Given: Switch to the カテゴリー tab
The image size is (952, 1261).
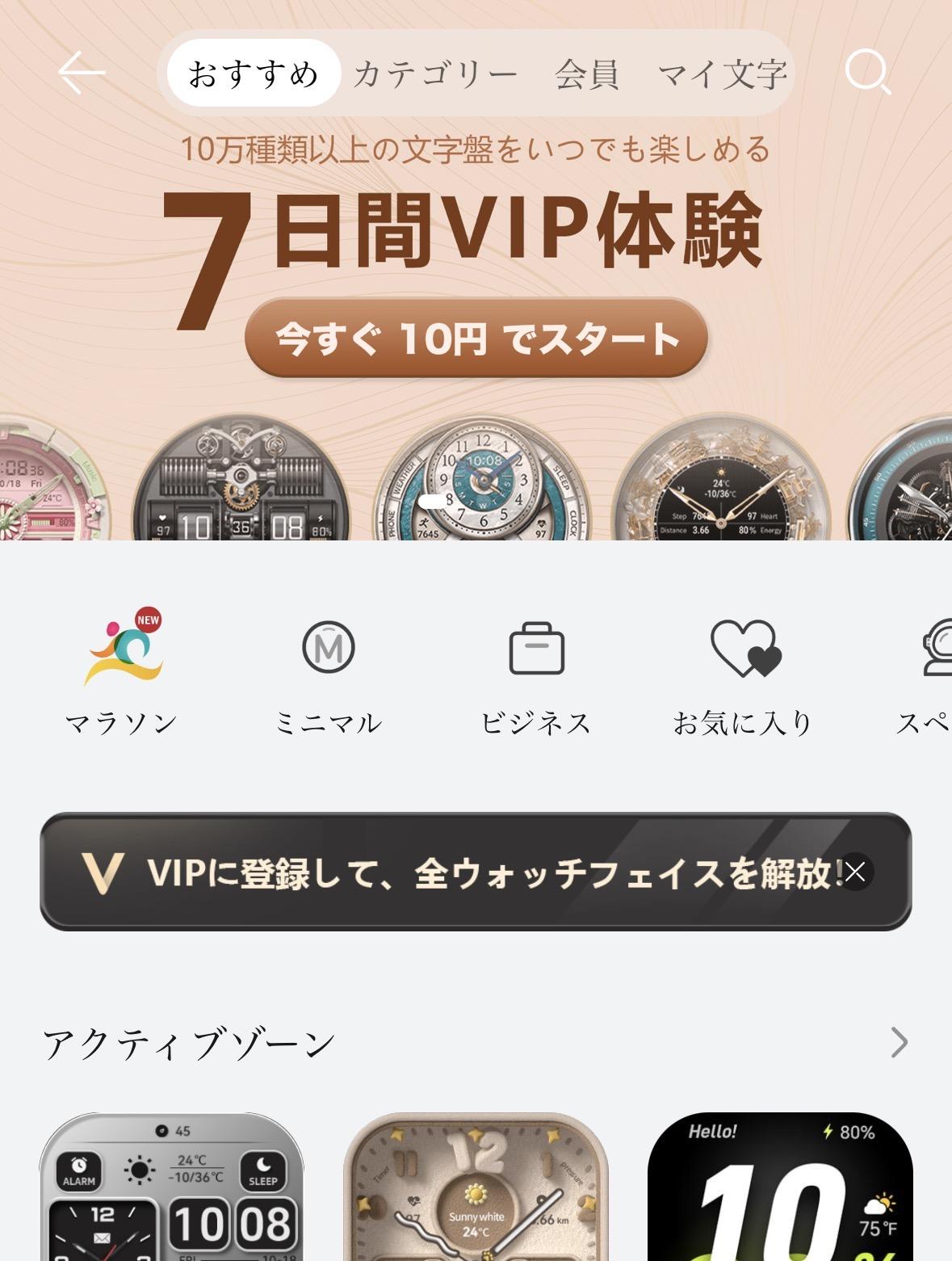Looking at the screenshot, I should (434, 74).
